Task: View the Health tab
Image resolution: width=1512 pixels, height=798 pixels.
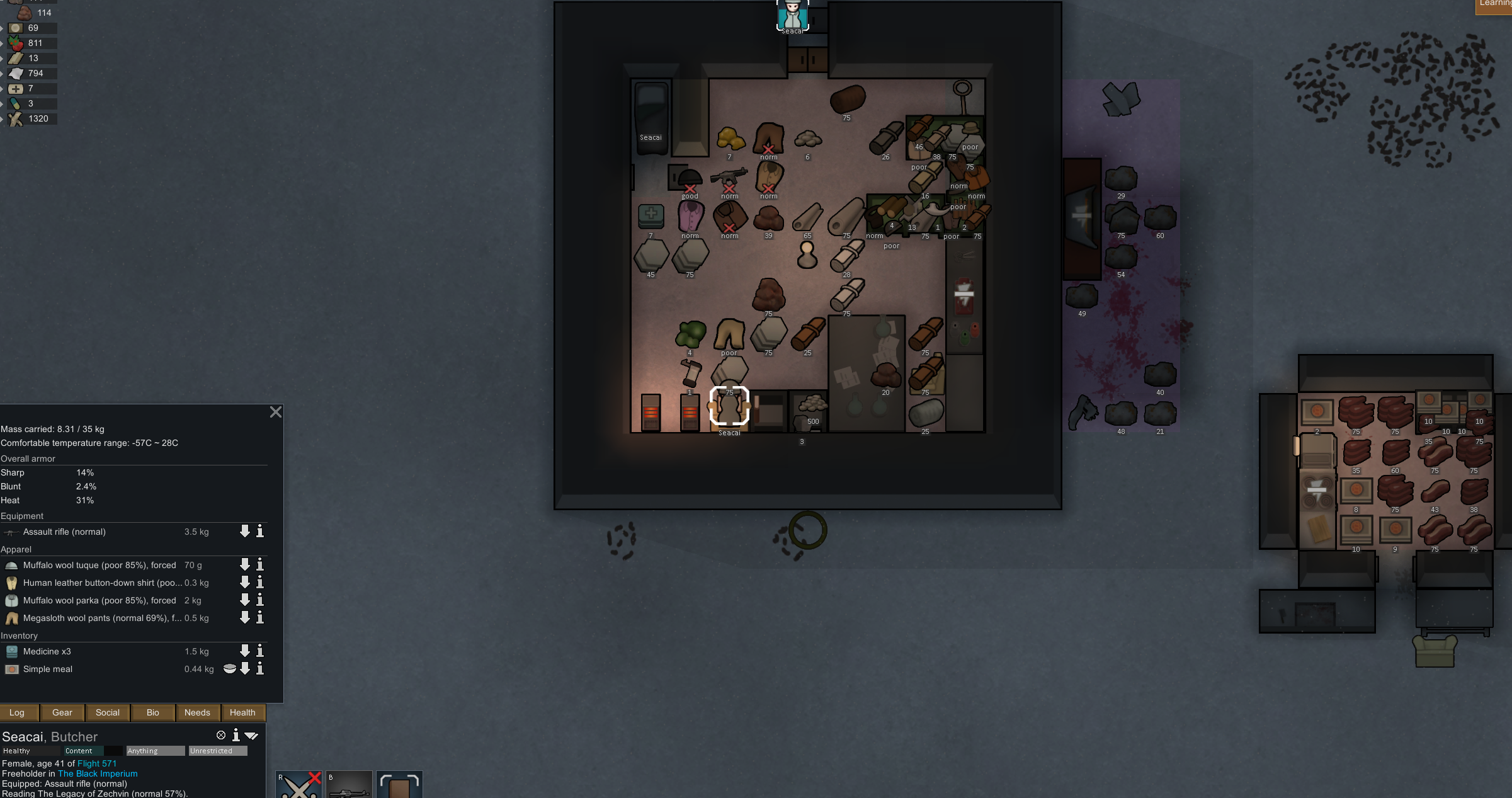Action: coord(242,712)
